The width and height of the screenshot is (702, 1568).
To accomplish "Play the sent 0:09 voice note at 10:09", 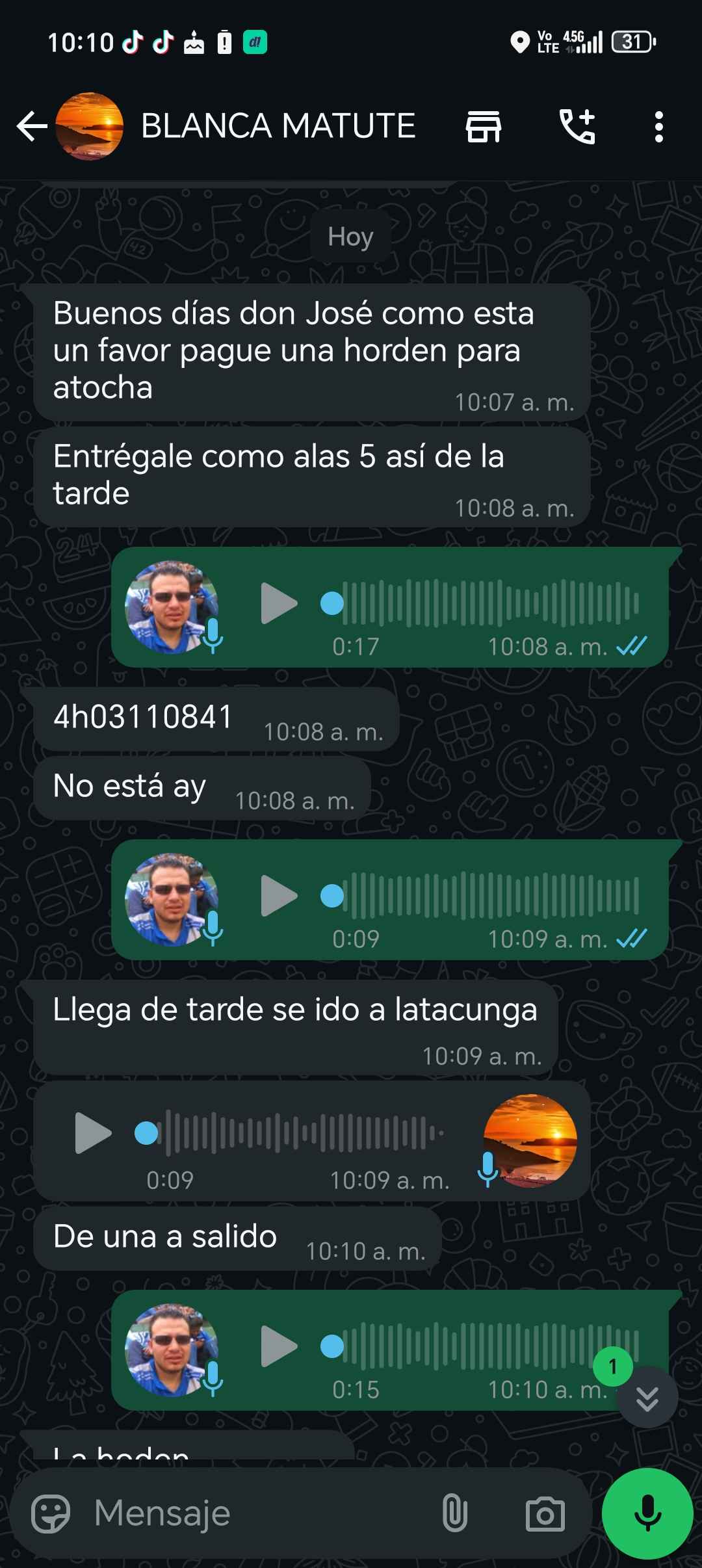I will (278, 896).
